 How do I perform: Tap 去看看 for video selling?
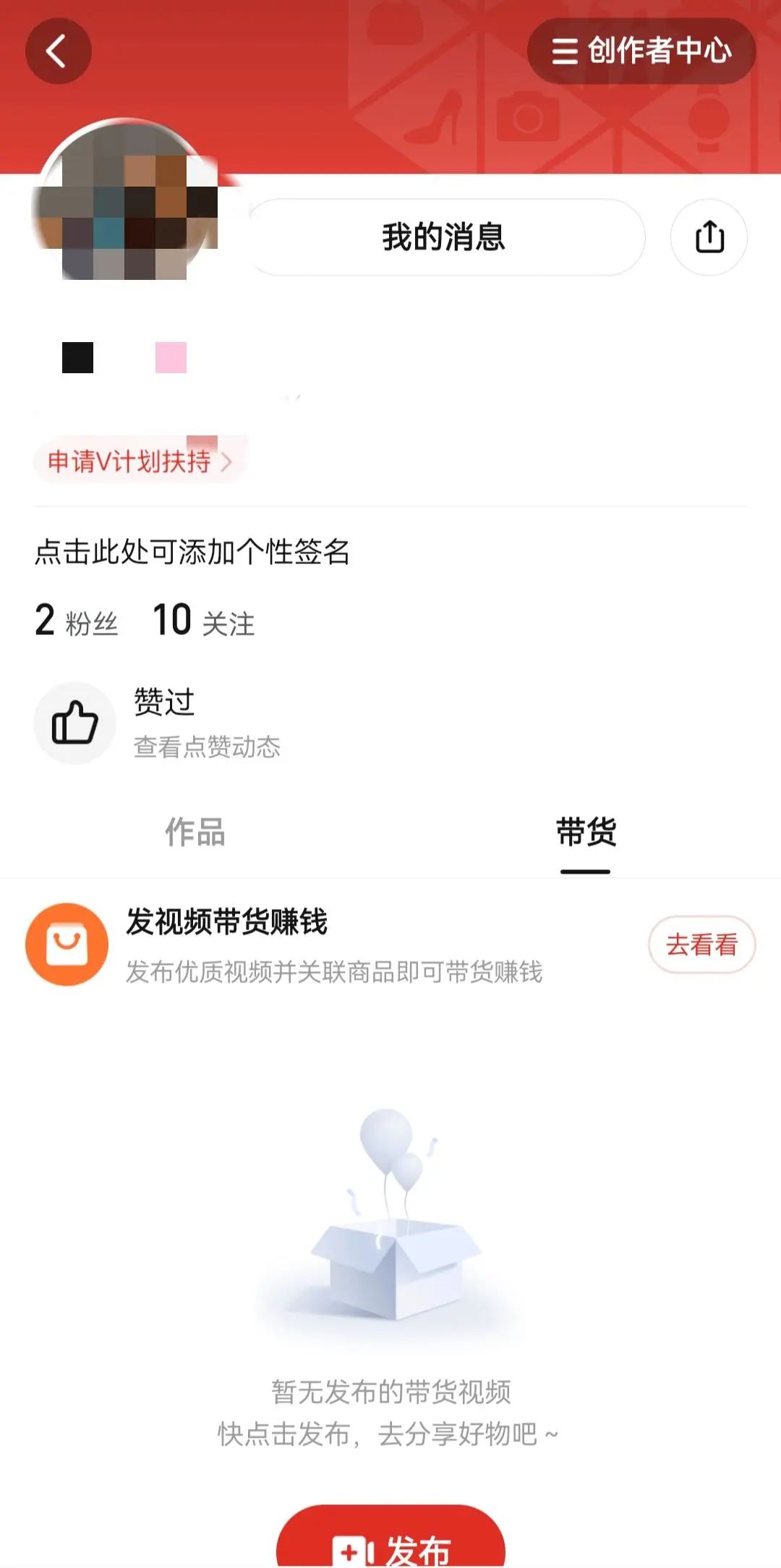pyautogui.click(x=701, y=945)
